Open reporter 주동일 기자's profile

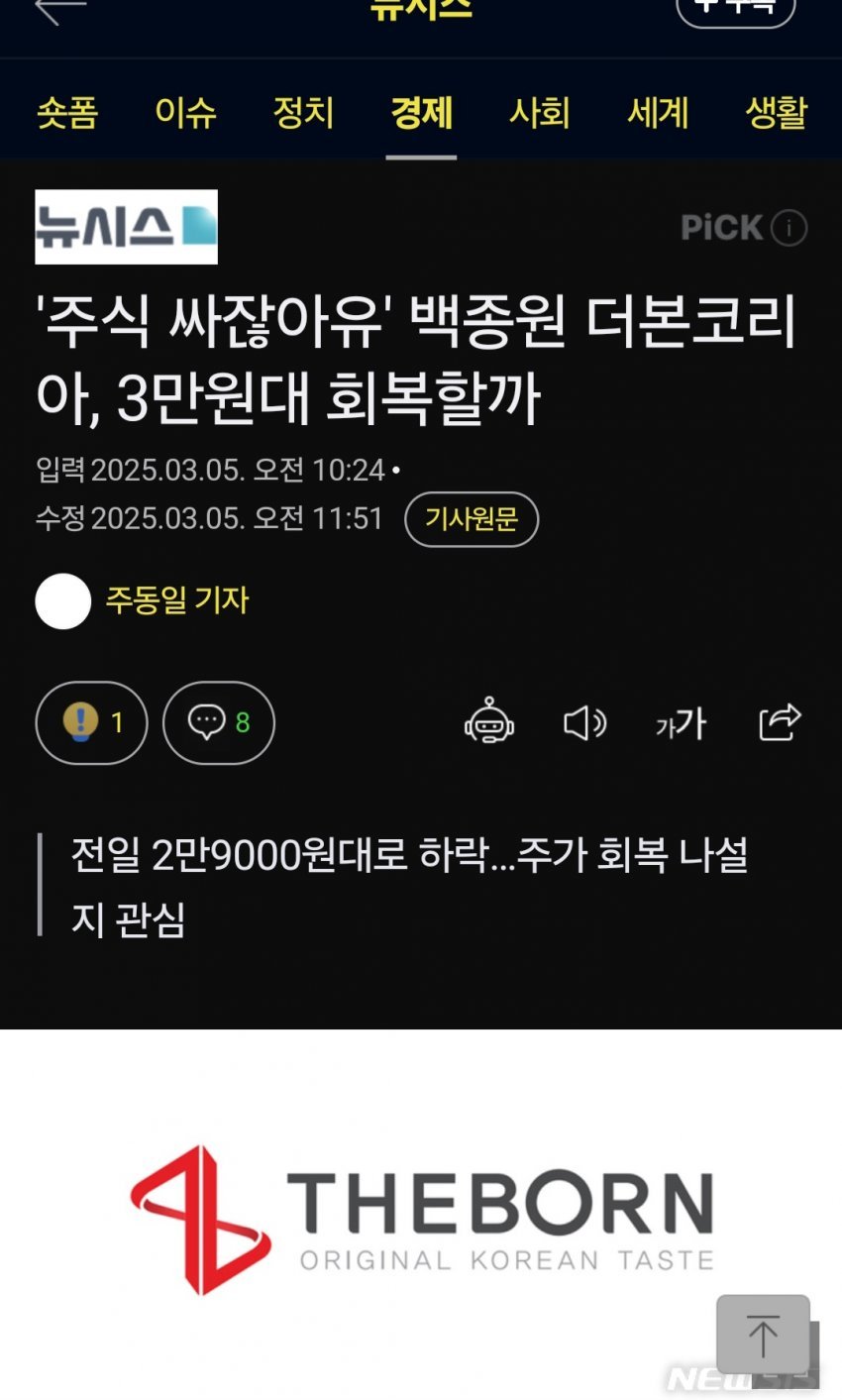point(176,600)
